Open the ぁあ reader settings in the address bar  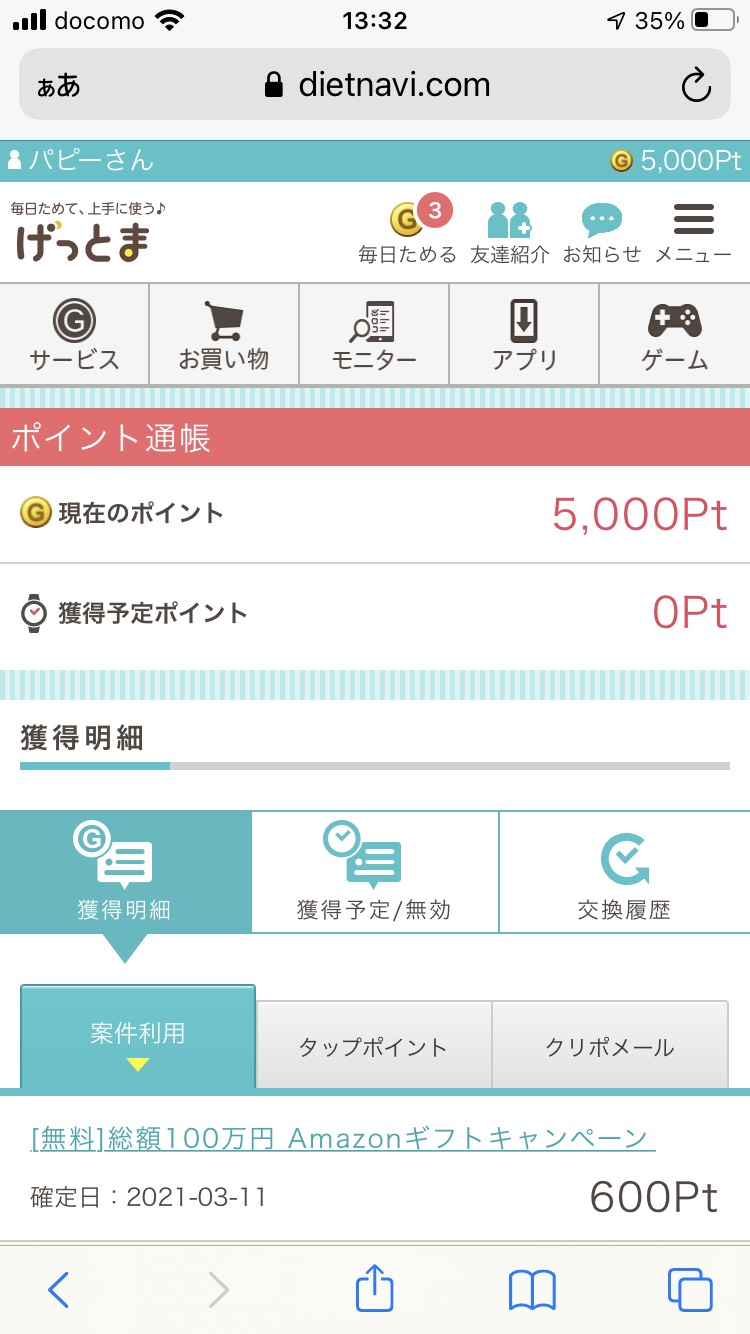(x=58, y=86)
